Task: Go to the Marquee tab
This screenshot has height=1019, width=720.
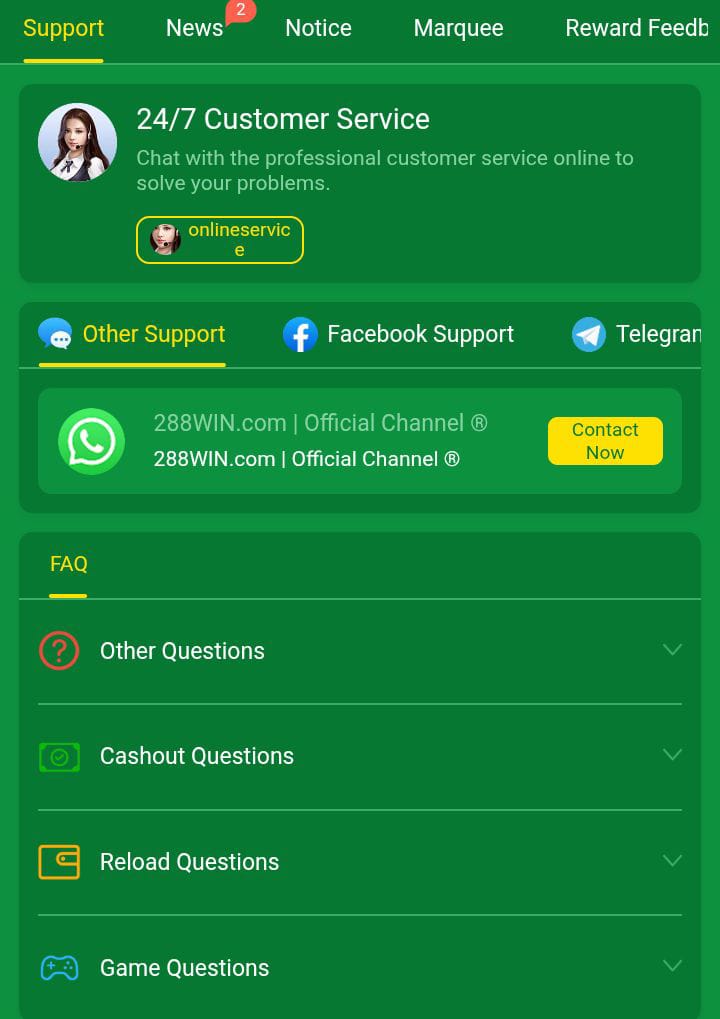Action: (x=458, y=28)
